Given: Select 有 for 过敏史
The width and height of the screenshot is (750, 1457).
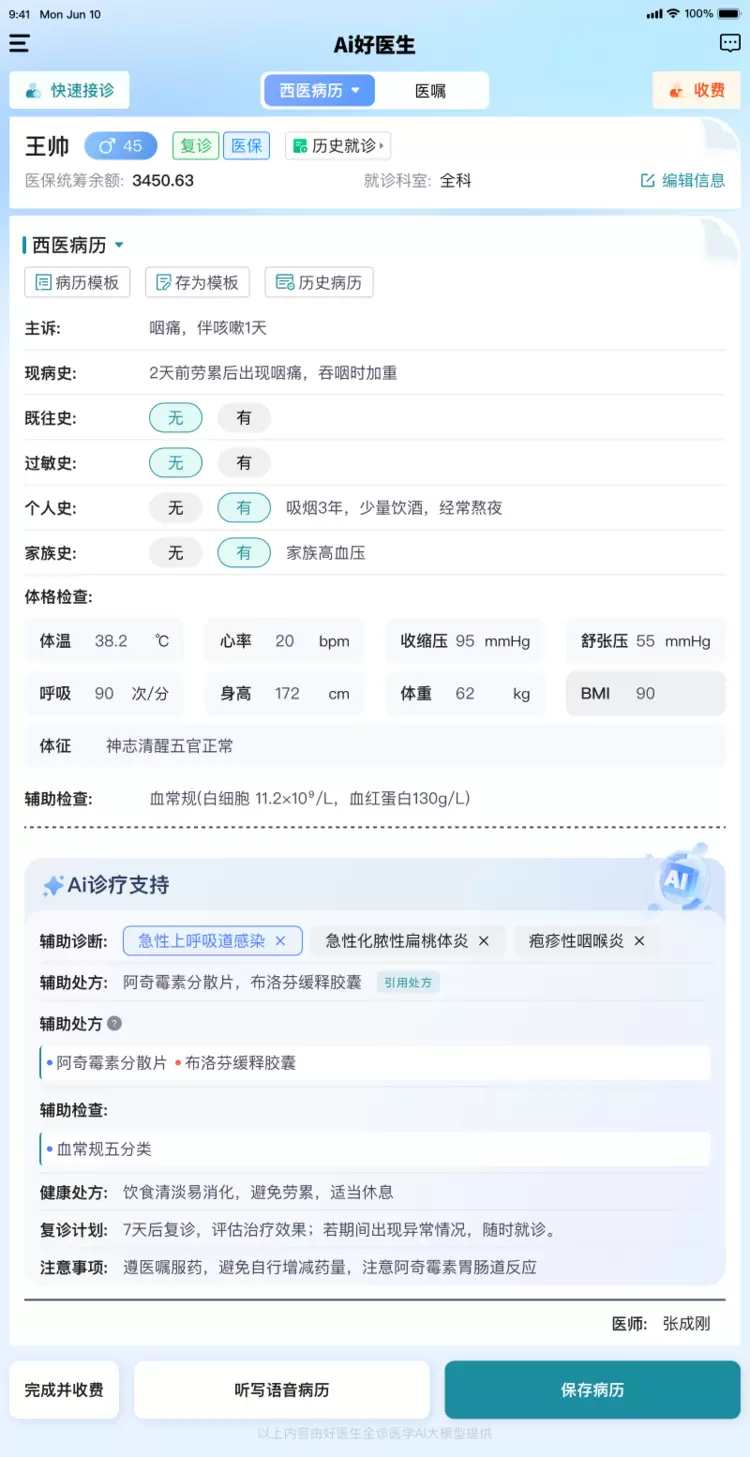Looking at the screenshot, I should tap(244, 463).
